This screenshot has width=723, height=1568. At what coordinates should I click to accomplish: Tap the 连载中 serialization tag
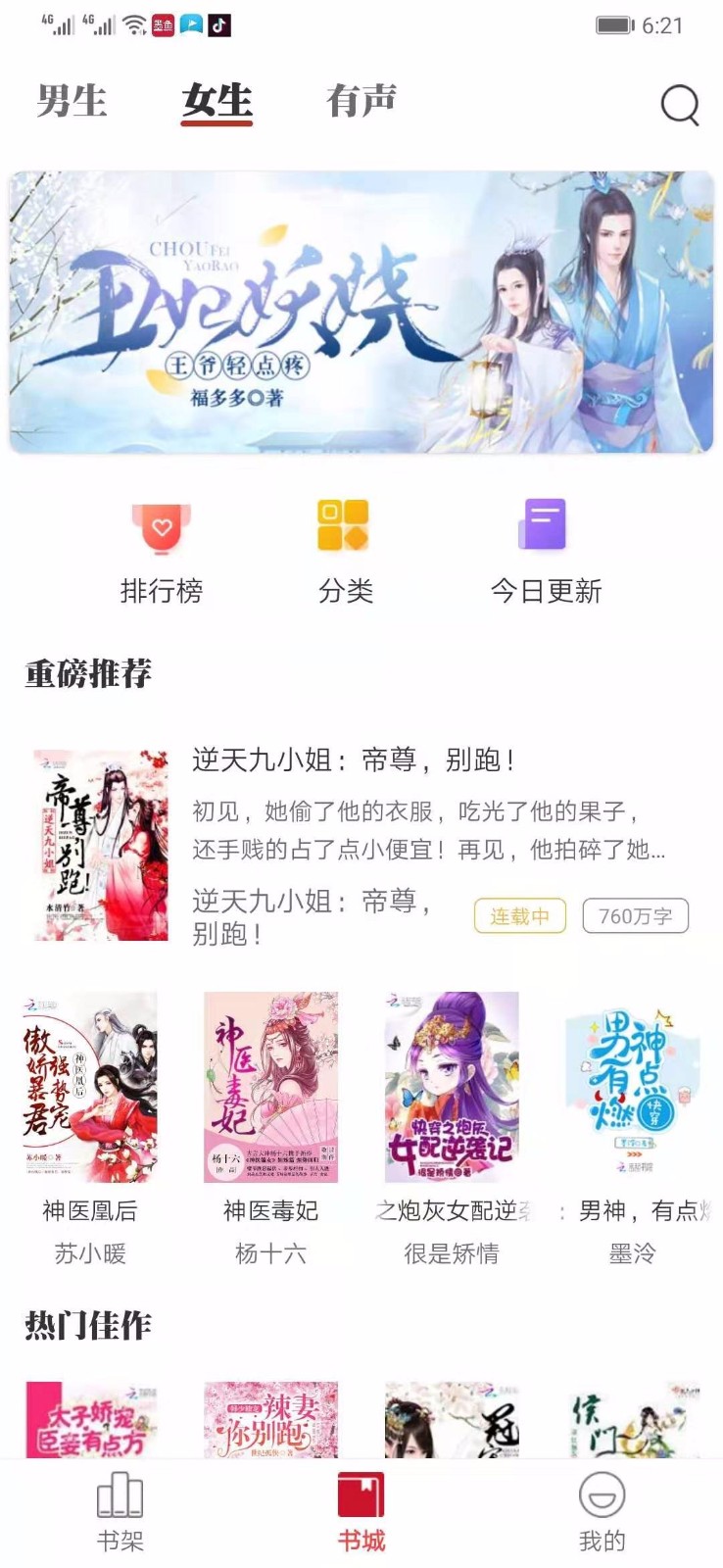pyautogui.click(x=520, y=916)
